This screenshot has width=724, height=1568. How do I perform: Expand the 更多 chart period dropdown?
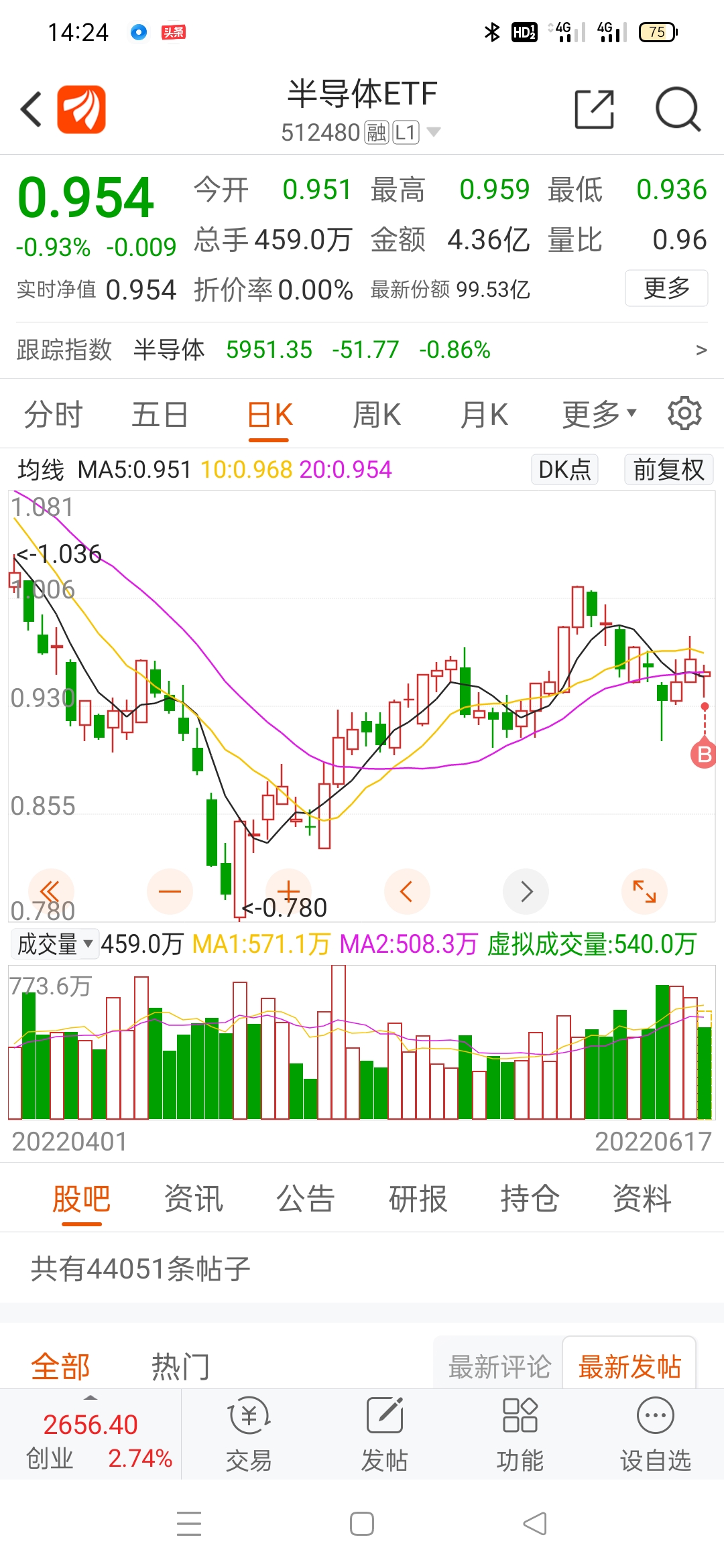[x=599, y=415]
